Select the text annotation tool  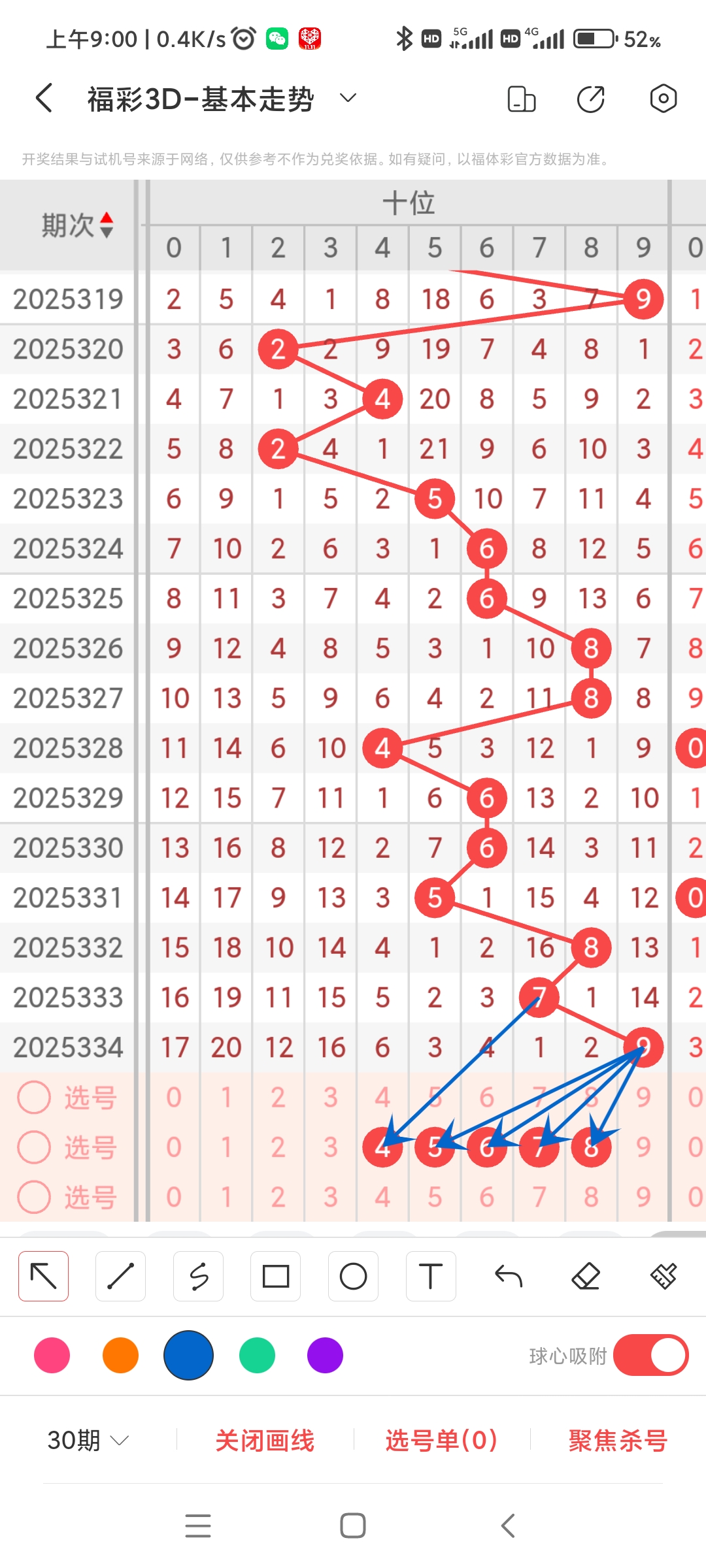pos(431,1275)
